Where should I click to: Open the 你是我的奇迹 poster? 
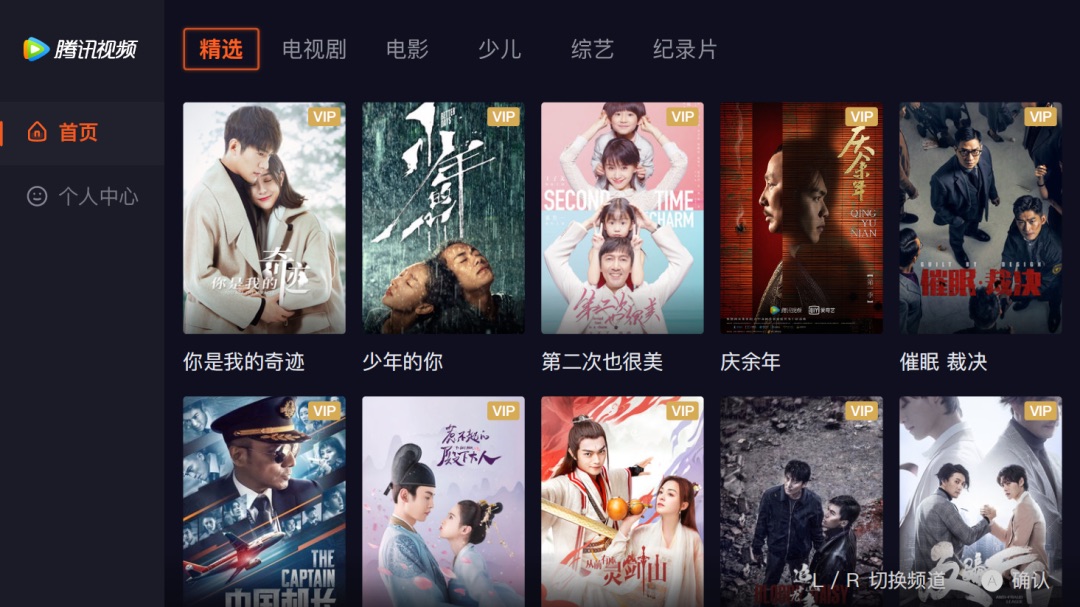point(264,218)
